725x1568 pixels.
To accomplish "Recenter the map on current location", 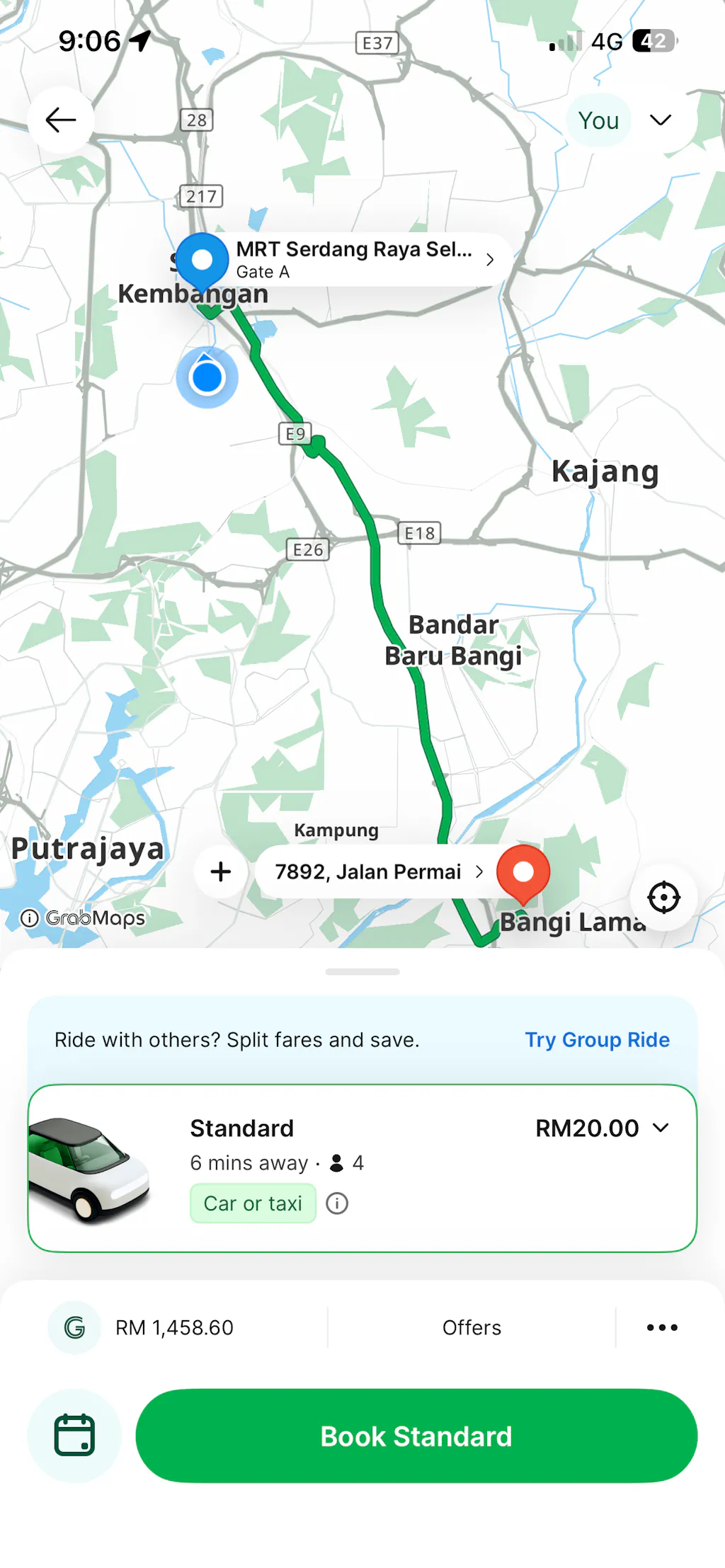I will 663,898.
